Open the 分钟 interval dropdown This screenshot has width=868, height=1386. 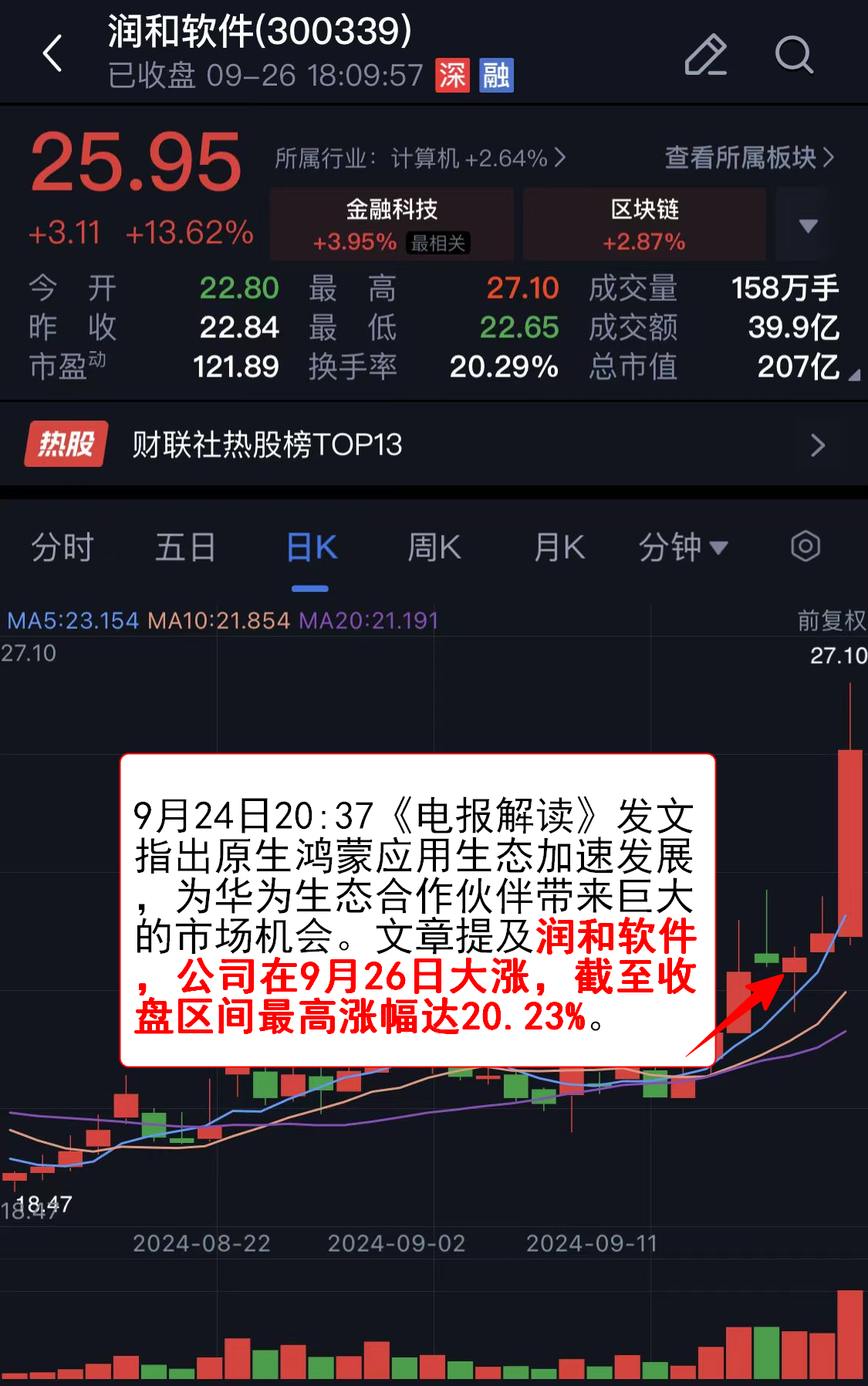(683, 547)
